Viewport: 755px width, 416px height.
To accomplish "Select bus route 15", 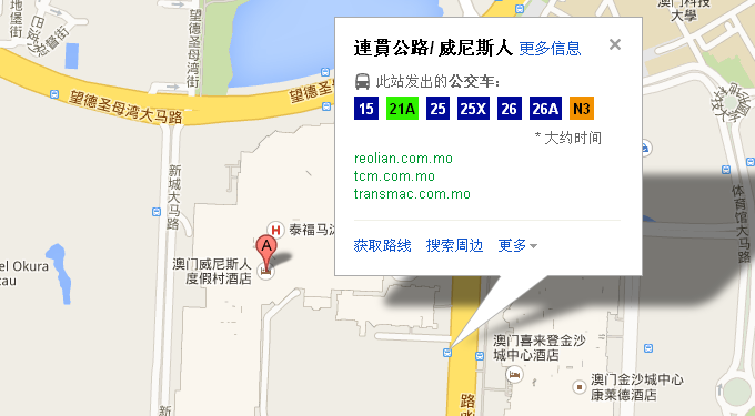I will (x=366, y=109).
